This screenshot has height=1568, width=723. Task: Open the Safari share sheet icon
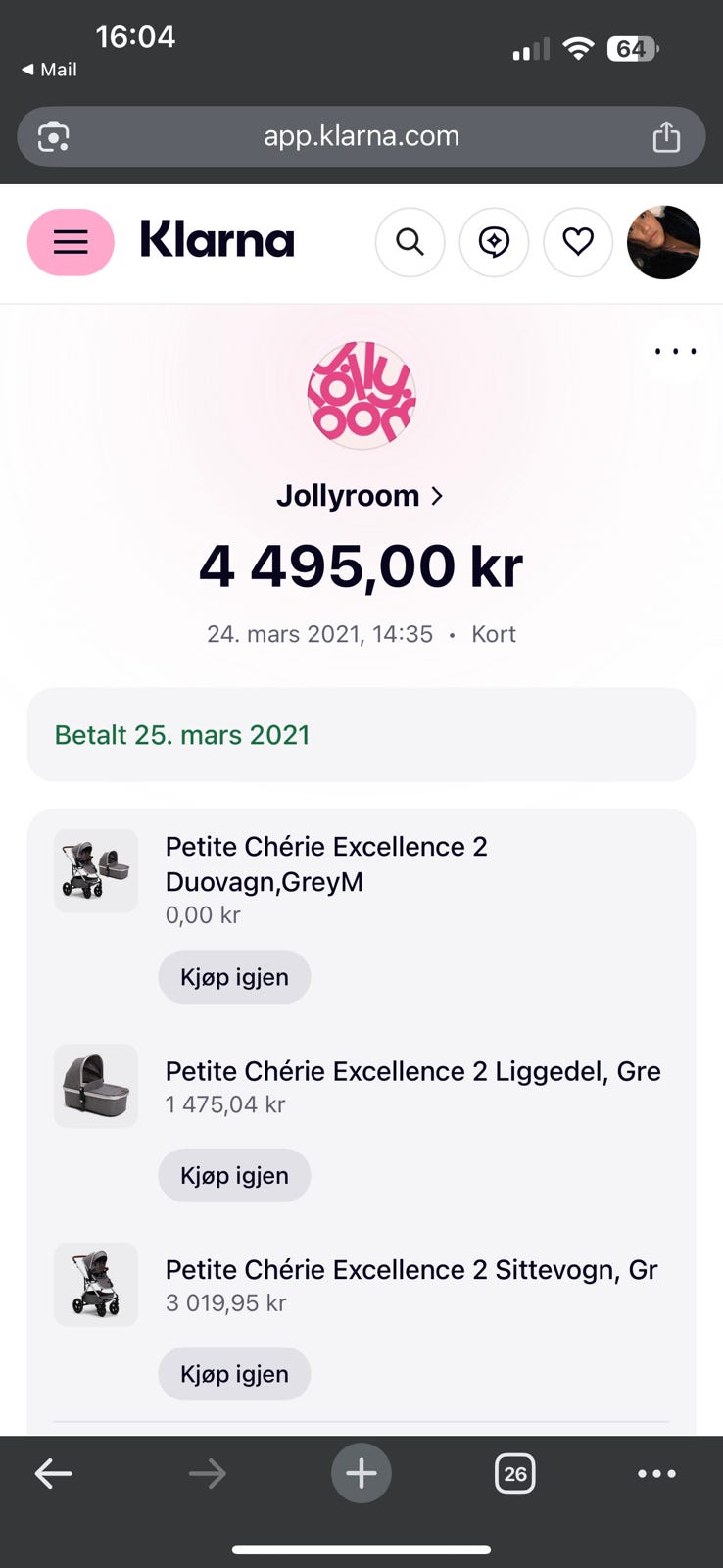pos(667,136)
